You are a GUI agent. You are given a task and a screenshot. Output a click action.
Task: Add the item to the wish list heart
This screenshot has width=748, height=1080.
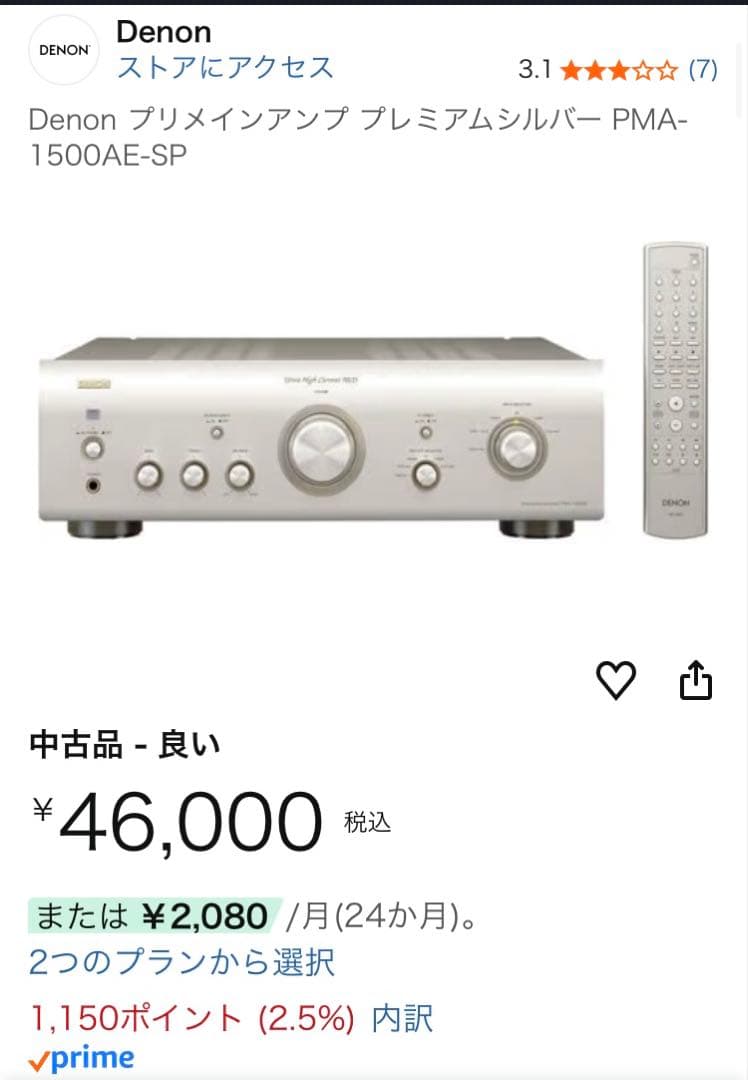[x=616, y=681]
